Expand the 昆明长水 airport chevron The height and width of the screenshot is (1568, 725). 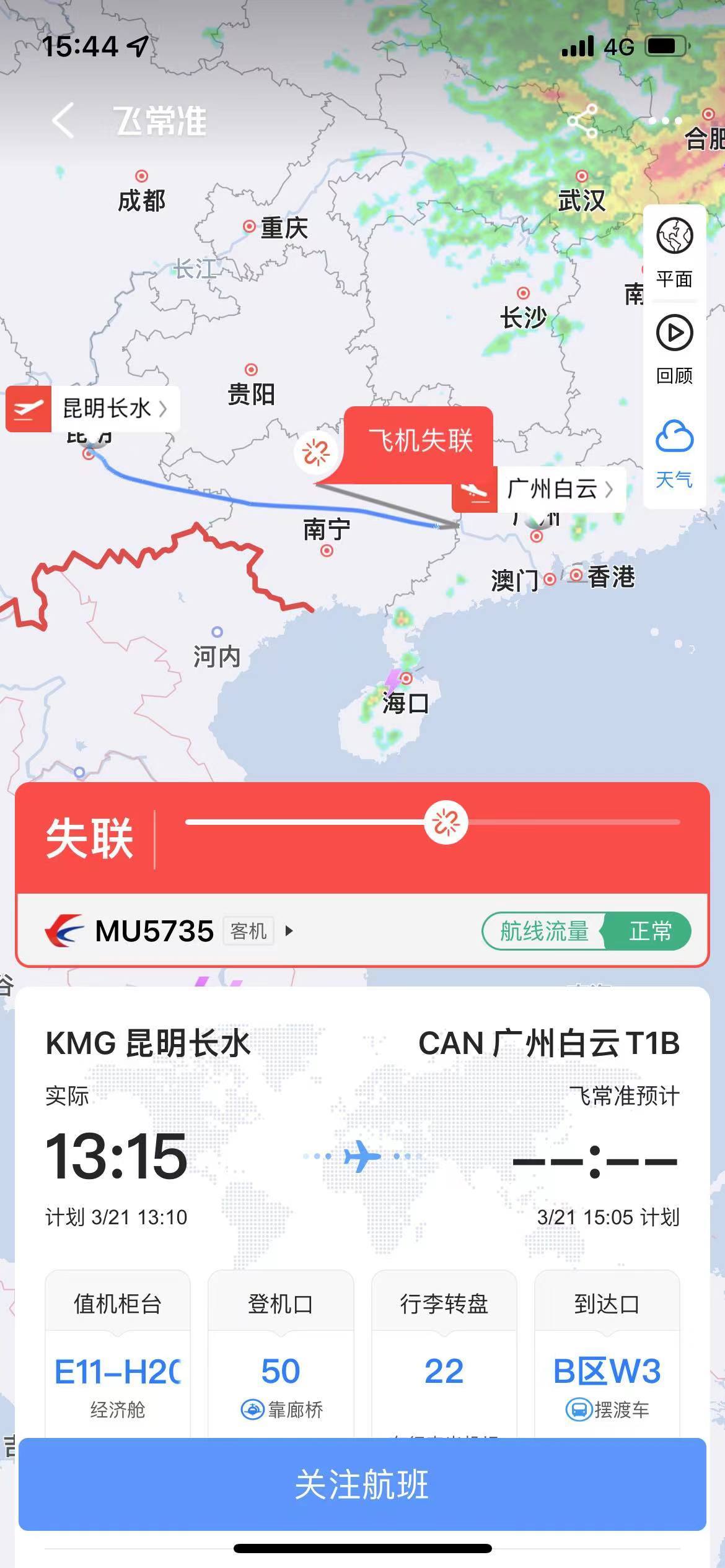[164, 409]
